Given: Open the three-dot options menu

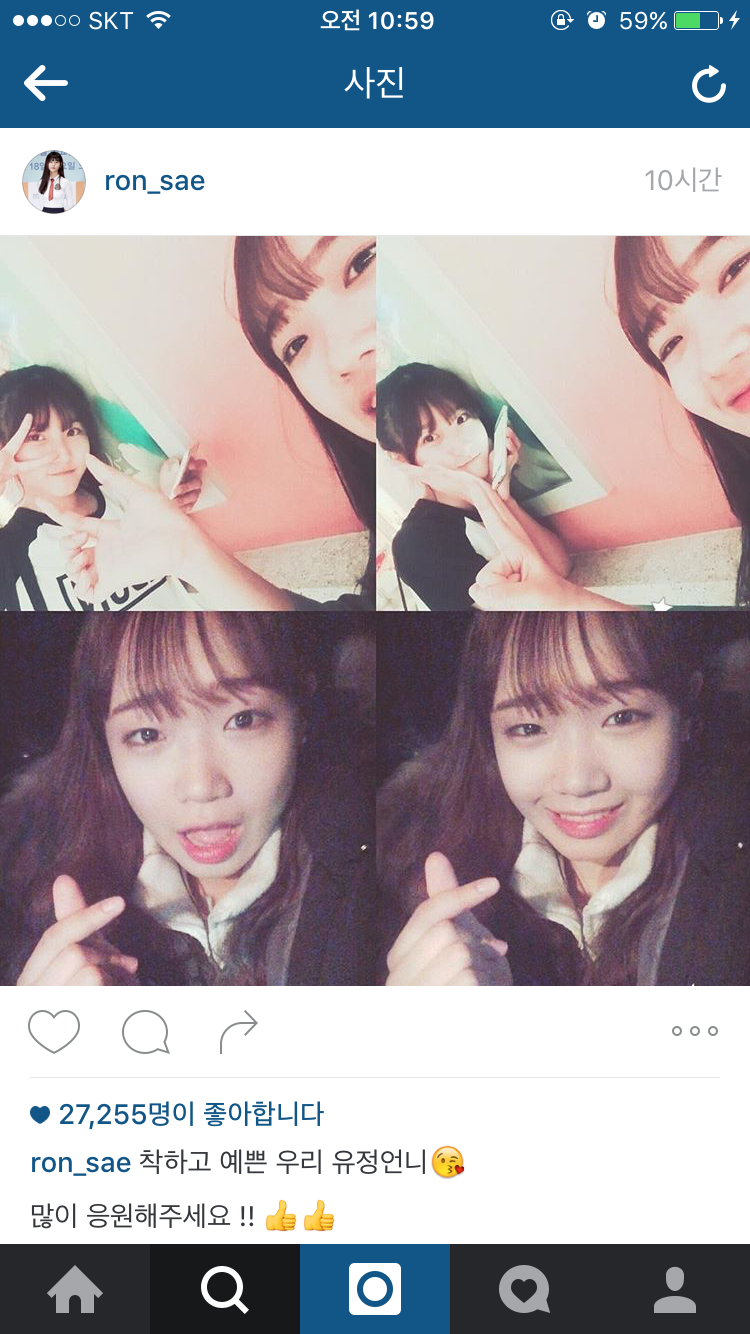Looking at the screenshot, I should pyautogui.click(x=694, y=1031).
